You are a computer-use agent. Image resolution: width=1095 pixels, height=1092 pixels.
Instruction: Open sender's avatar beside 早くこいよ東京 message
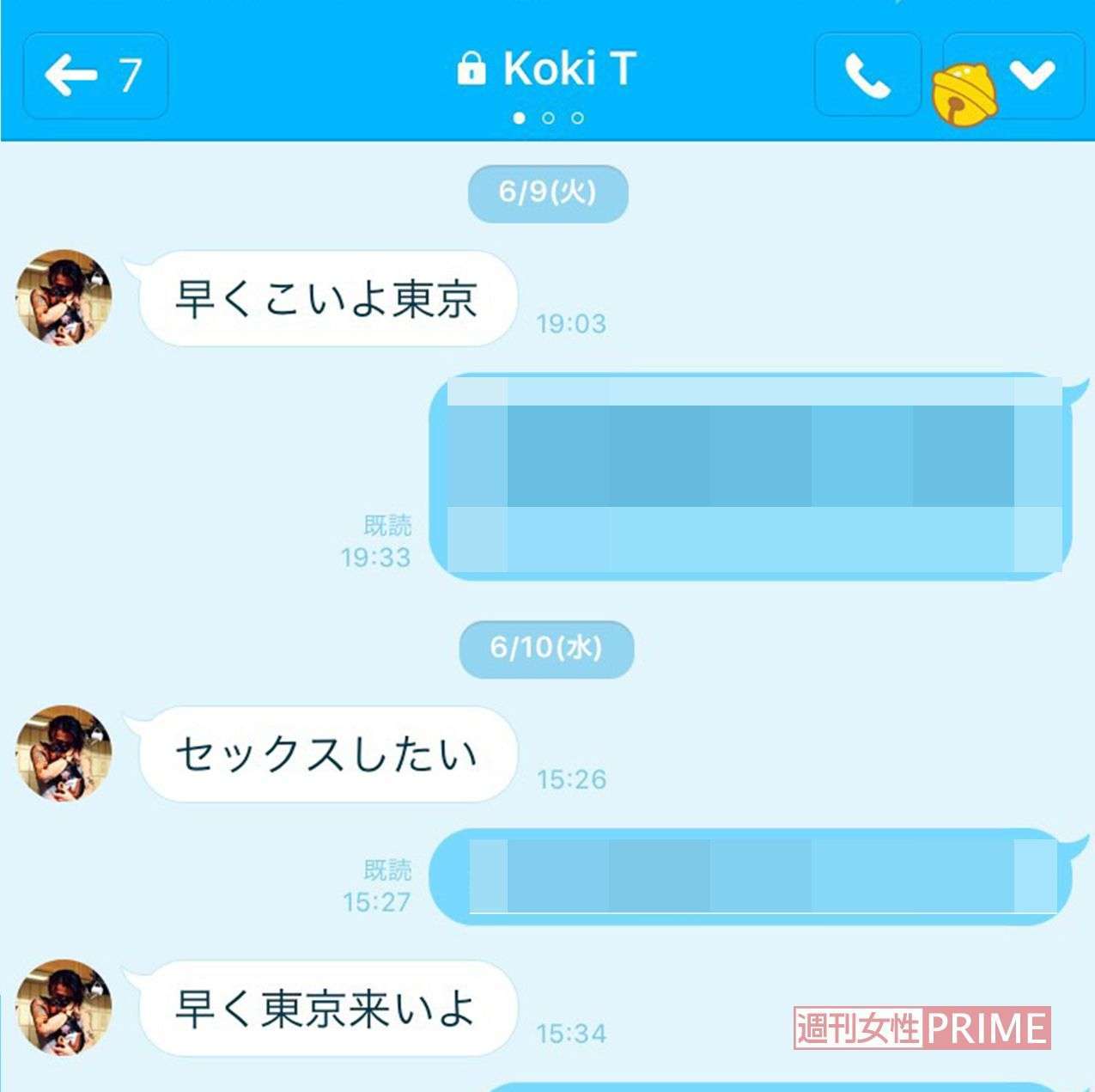click(64, 297)
